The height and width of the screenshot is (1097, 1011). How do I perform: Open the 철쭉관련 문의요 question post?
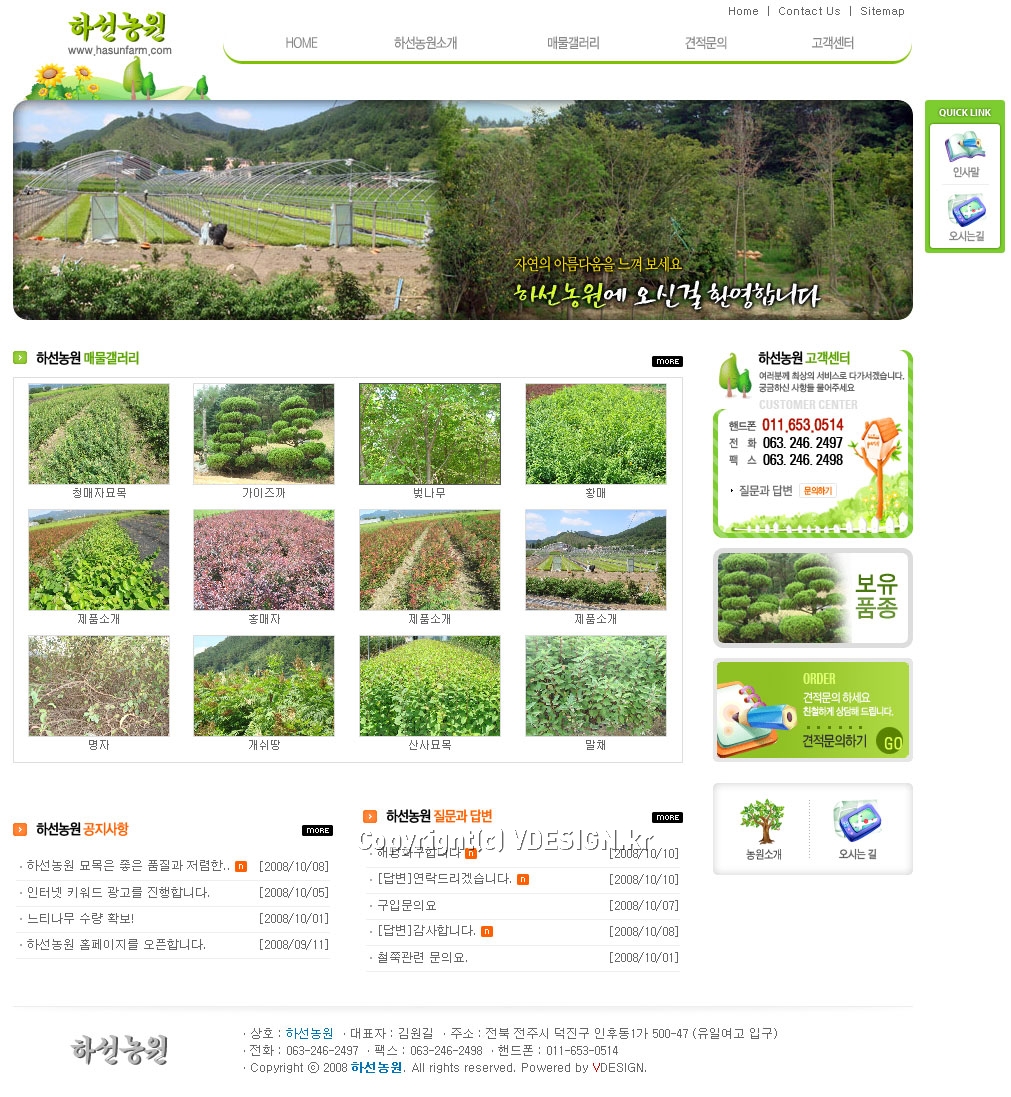click(x=422, y=957)
